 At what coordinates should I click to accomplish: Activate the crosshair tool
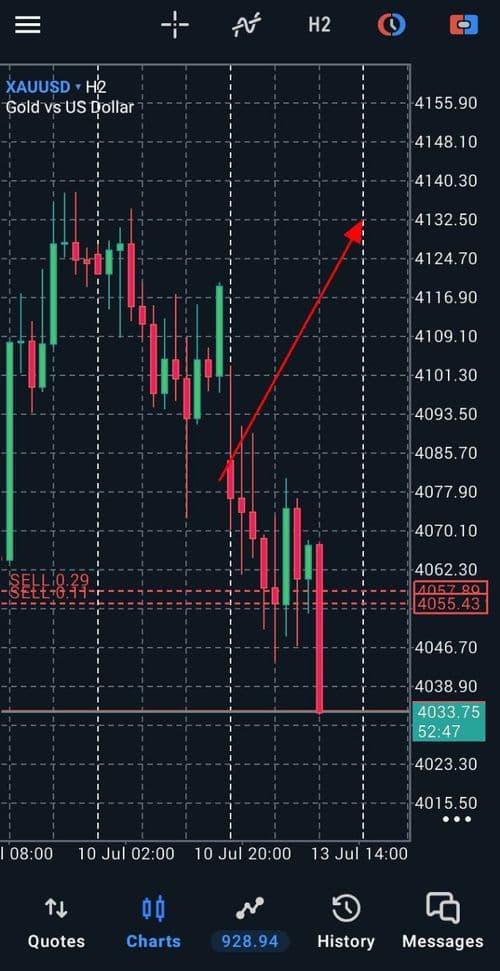175,25
